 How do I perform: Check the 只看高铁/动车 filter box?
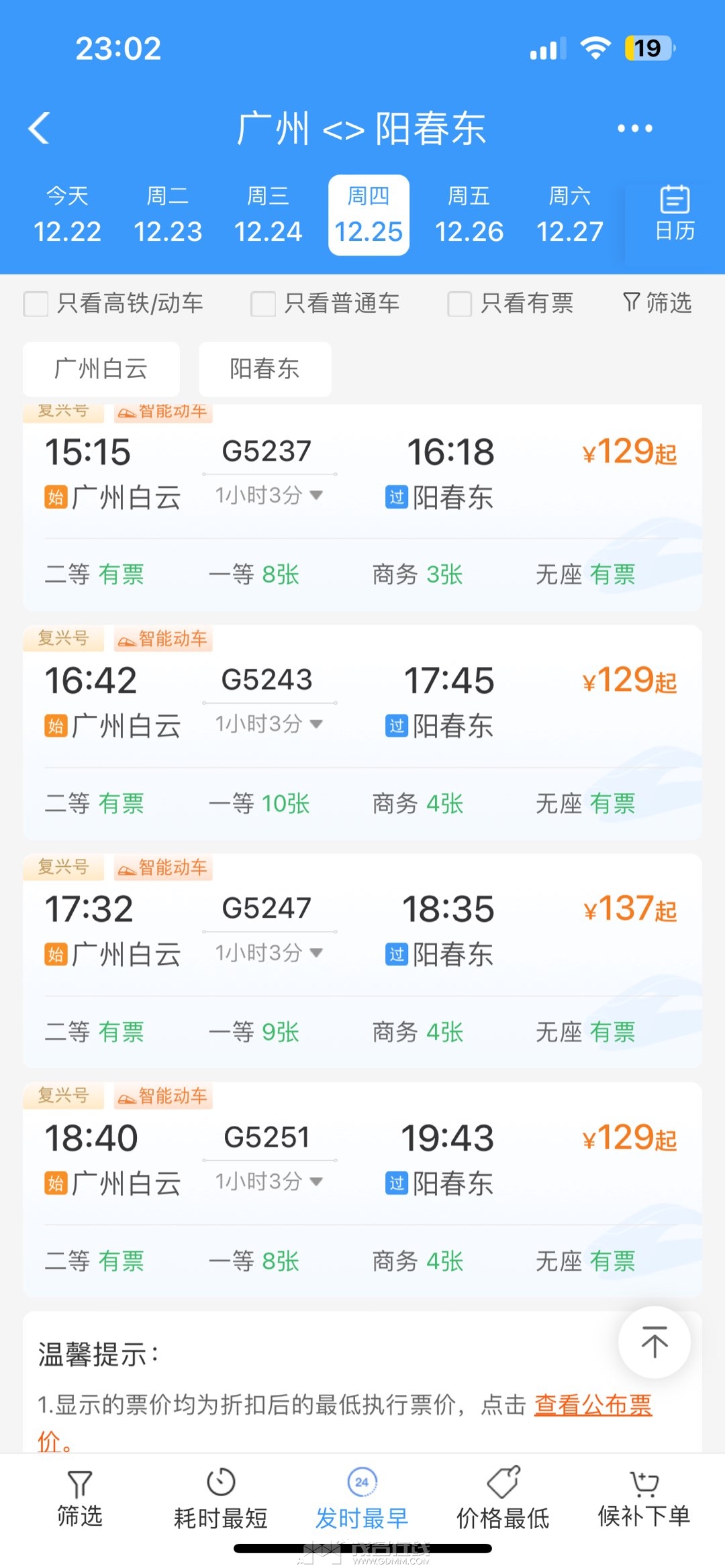coord(36,303)
